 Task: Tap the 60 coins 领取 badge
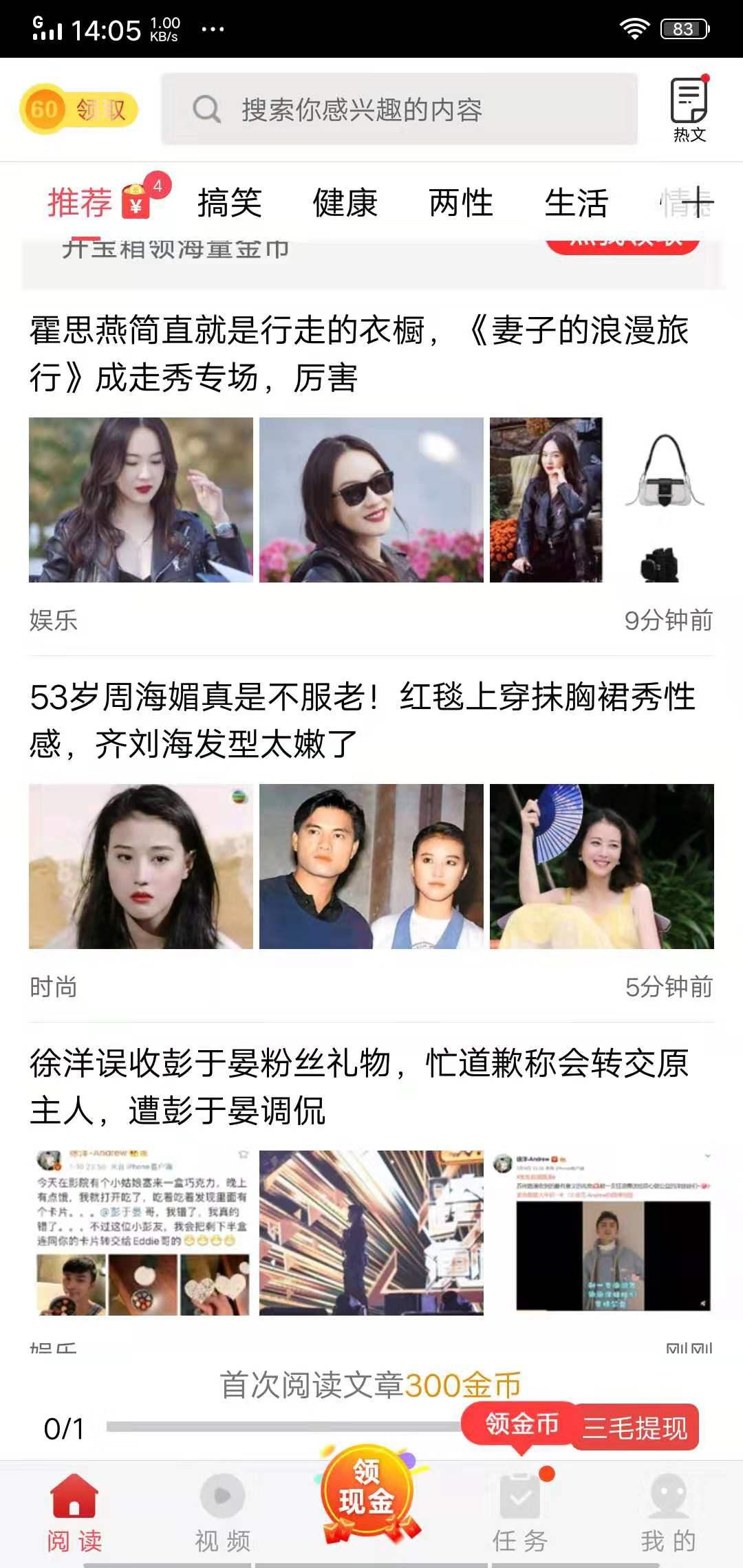[78, 108]
